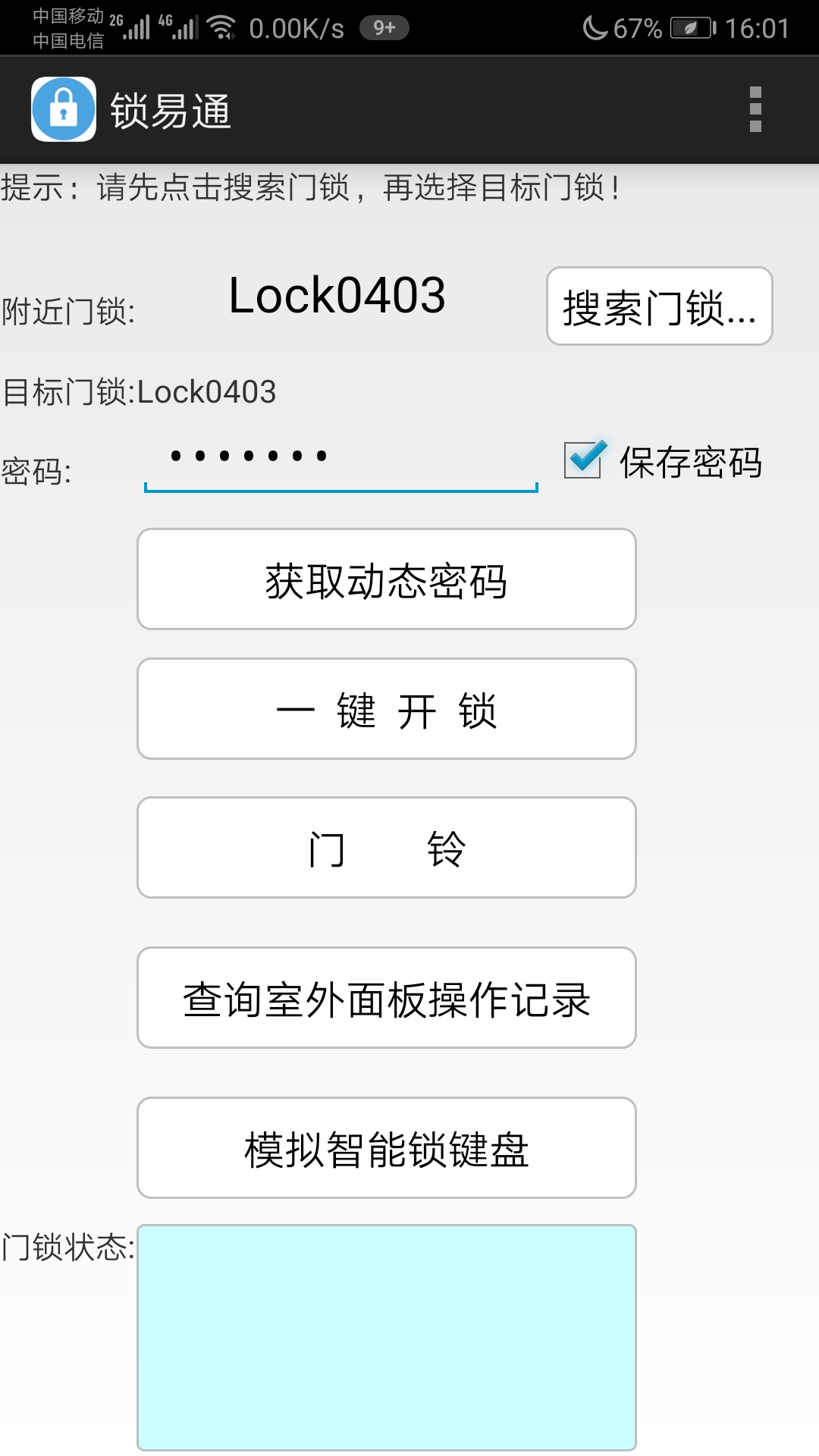Screen dimensions: 819x1456
Task: Open the overflow menu
Action: pyautogui.click(x=755, y=110)
